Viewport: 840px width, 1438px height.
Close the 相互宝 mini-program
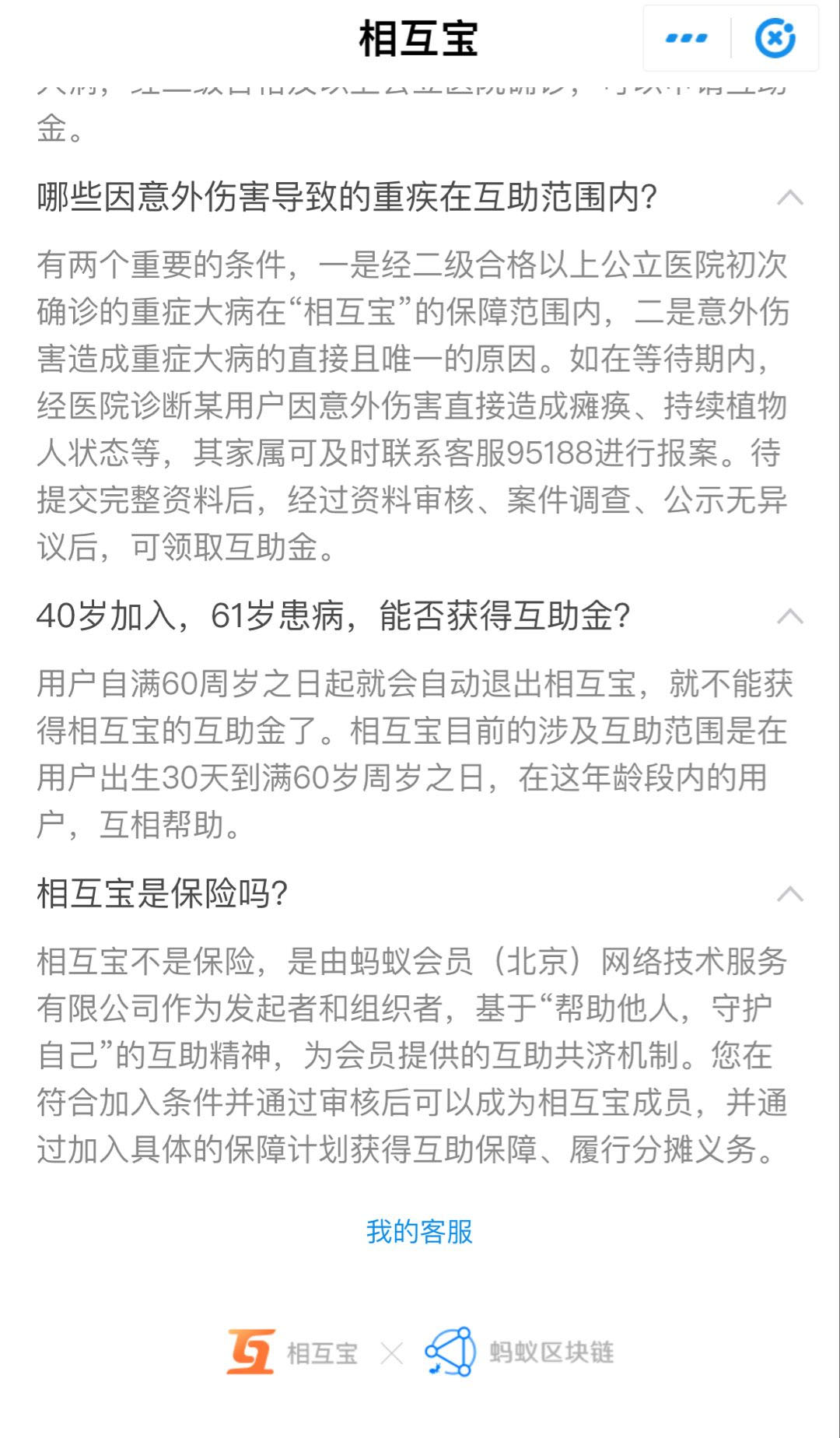coord(775,38)
